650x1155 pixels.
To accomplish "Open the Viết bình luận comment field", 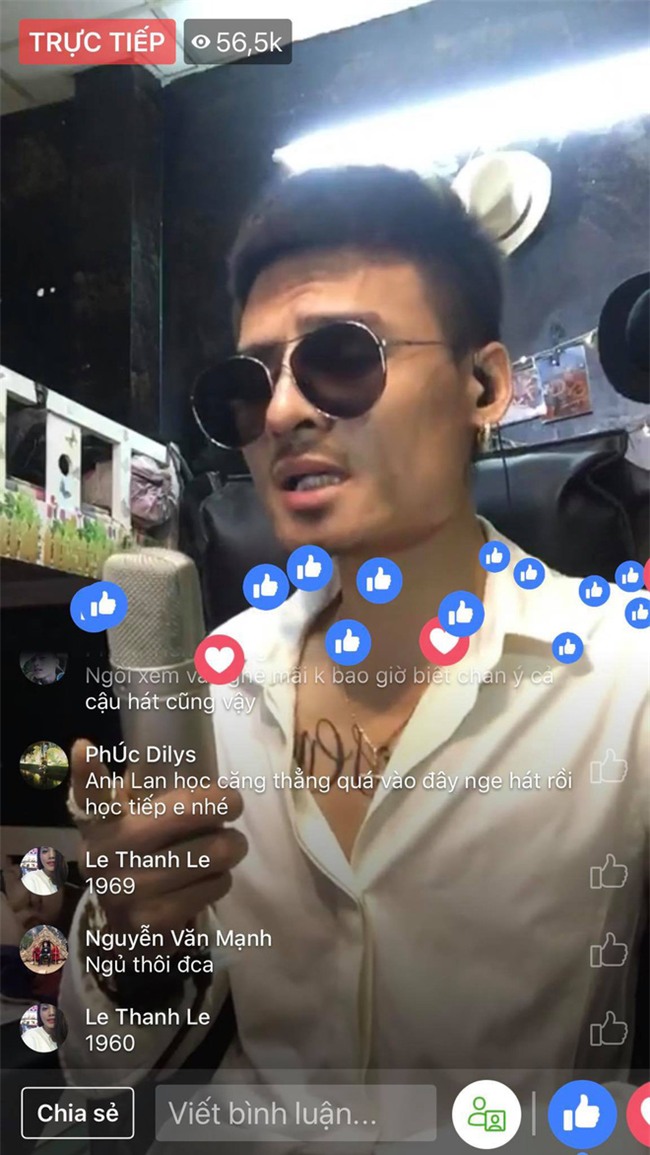I will point(296,1113).
